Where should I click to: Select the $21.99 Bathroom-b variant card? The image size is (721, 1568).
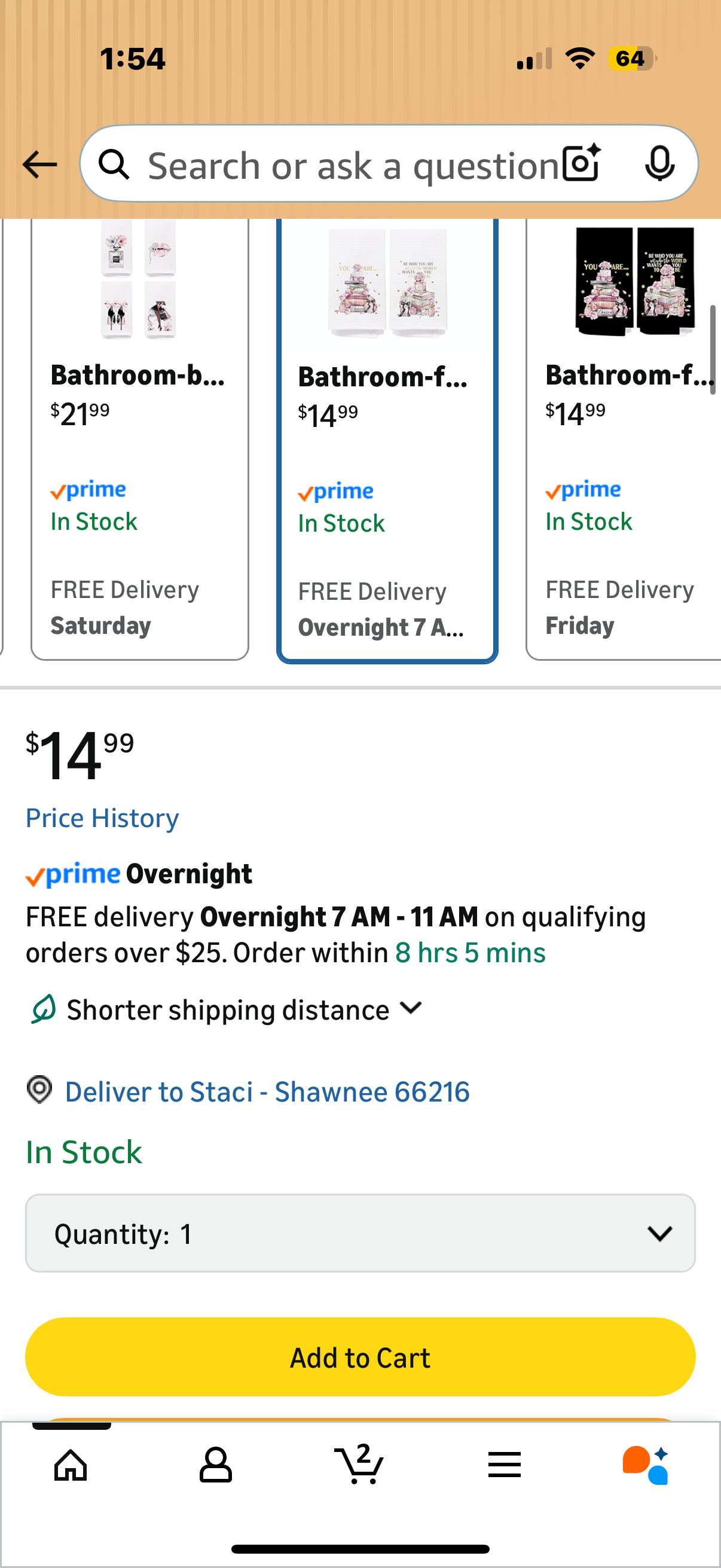pyautogui.click(x=139, y=438)
